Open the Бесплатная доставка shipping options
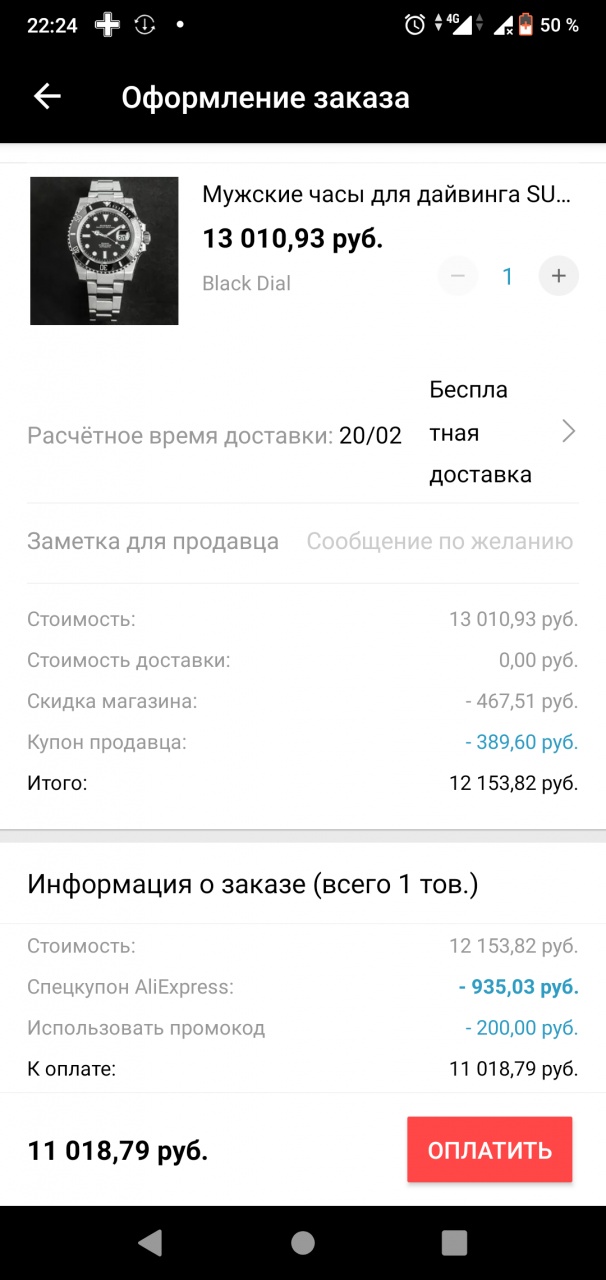606x1280 pixels. [x=500, y=433]
